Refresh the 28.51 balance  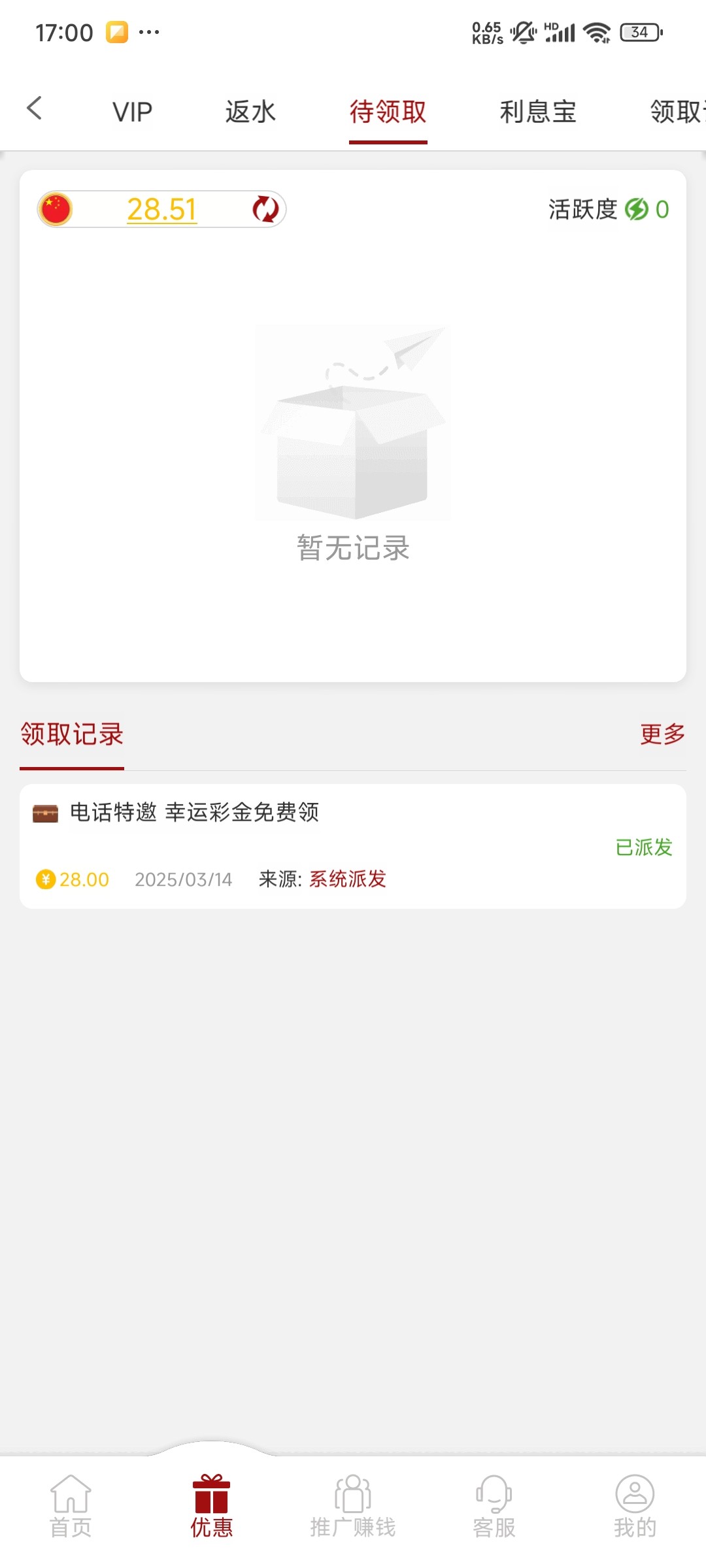(x=265, y=210)
